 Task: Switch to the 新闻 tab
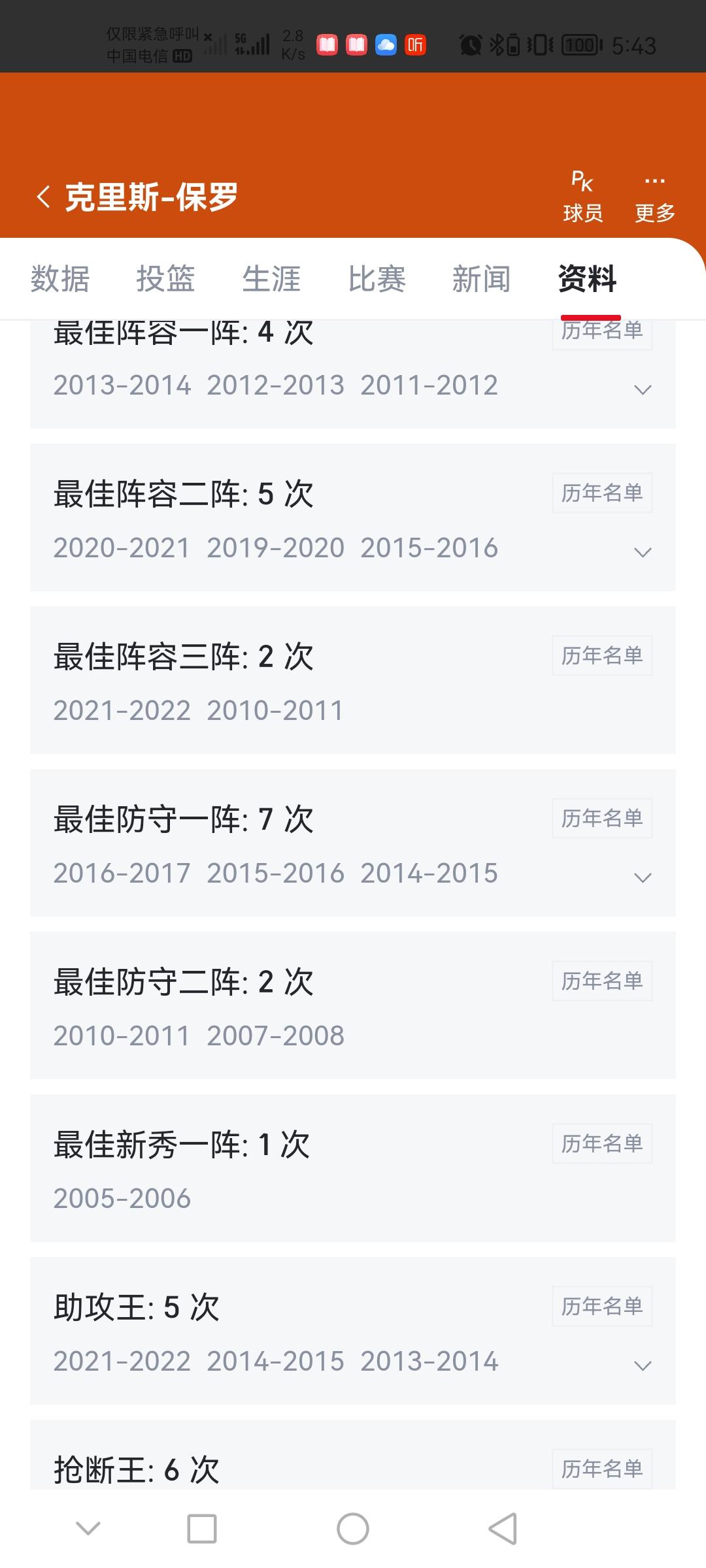482,279
